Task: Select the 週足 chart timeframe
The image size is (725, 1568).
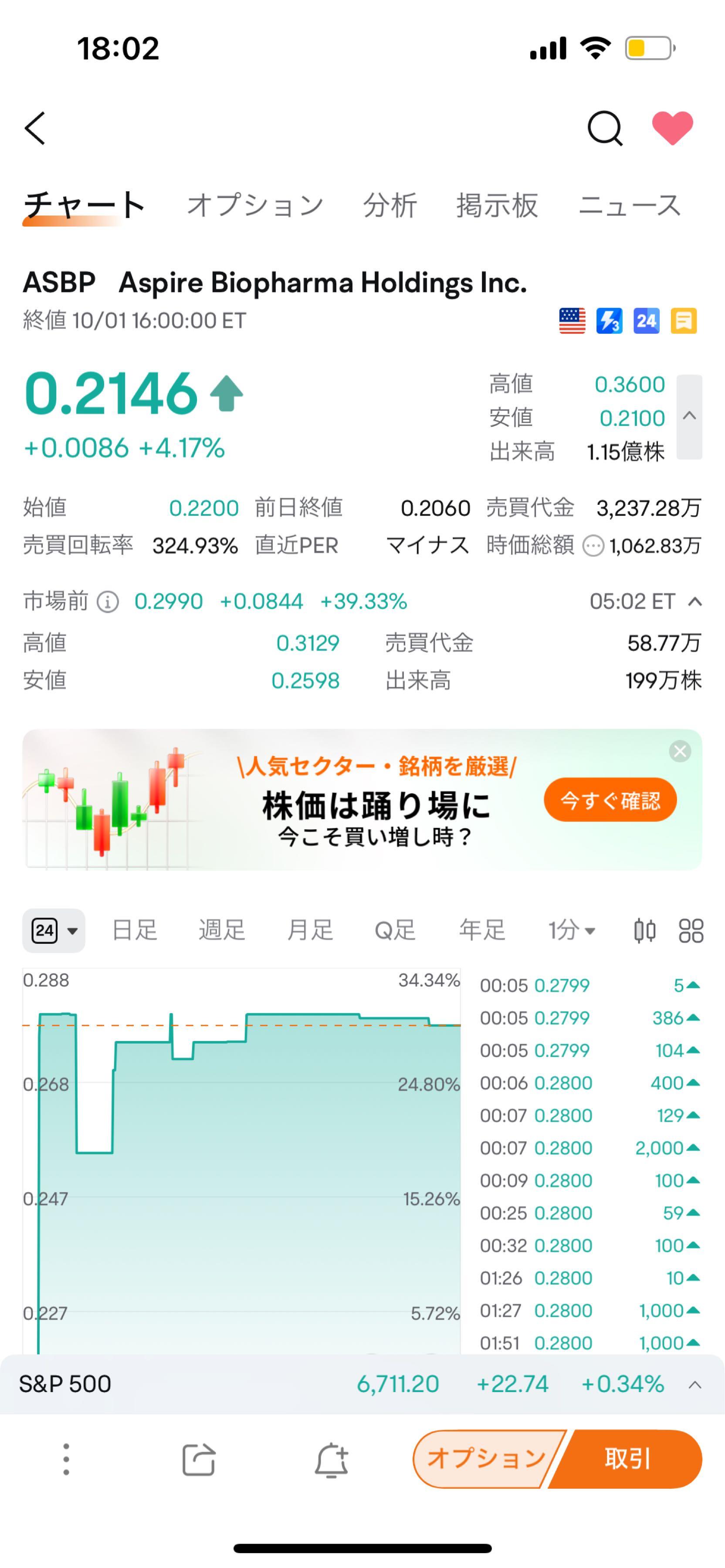Action: pyautogui.click(x=222, y=929)
